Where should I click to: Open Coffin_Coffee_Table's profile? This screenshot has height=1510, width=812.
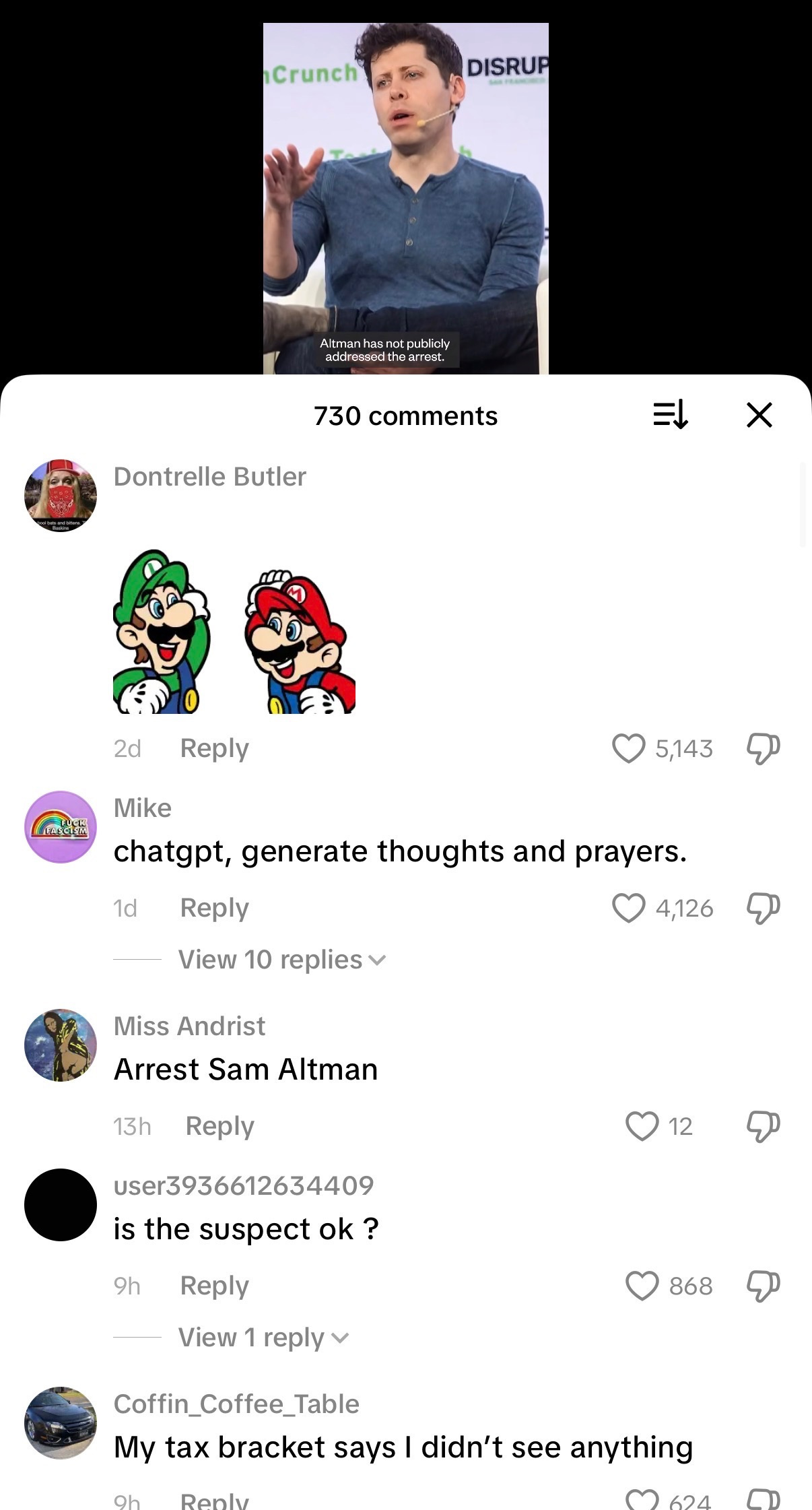[x=61, y=1423]
